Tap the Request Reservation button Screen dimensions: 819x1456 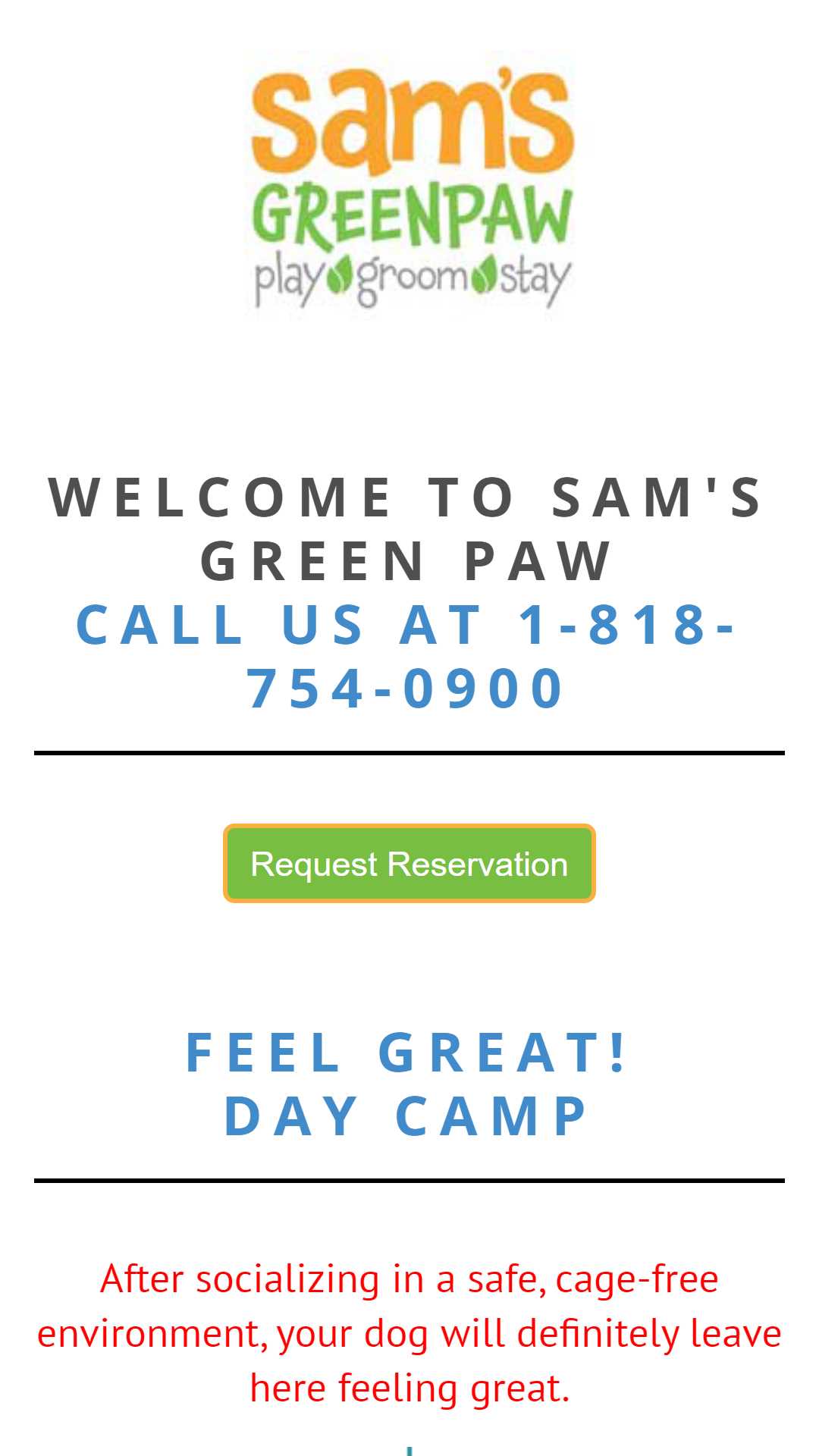(x=409, y=864)
